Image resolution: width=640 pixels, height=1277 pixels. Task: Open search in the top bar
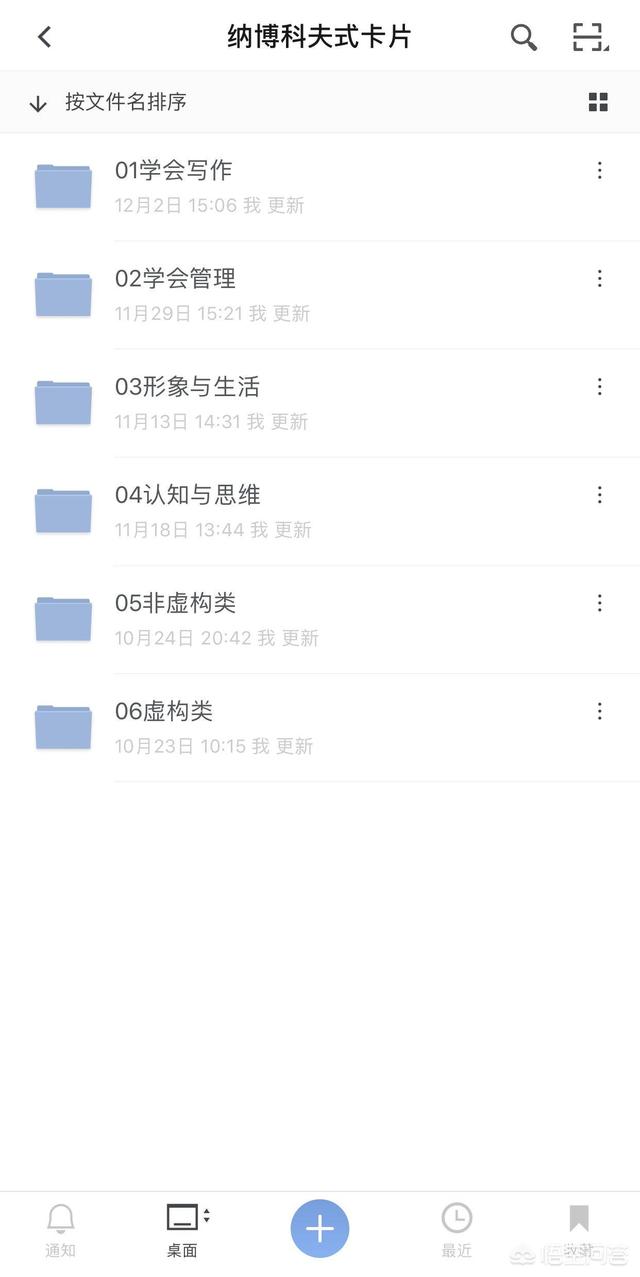pos(524,37)
